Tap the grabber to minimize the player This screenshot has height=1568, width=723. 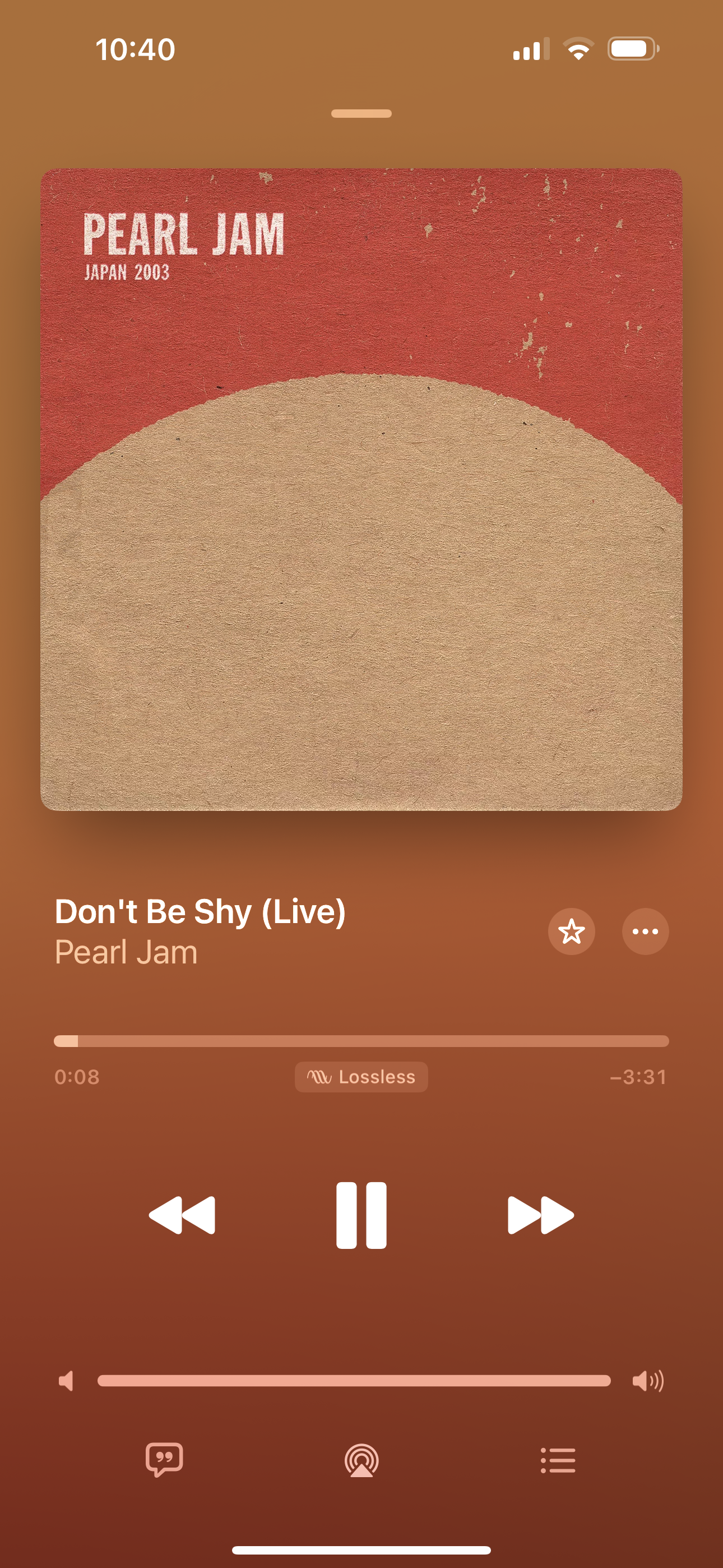click(361, 114)
